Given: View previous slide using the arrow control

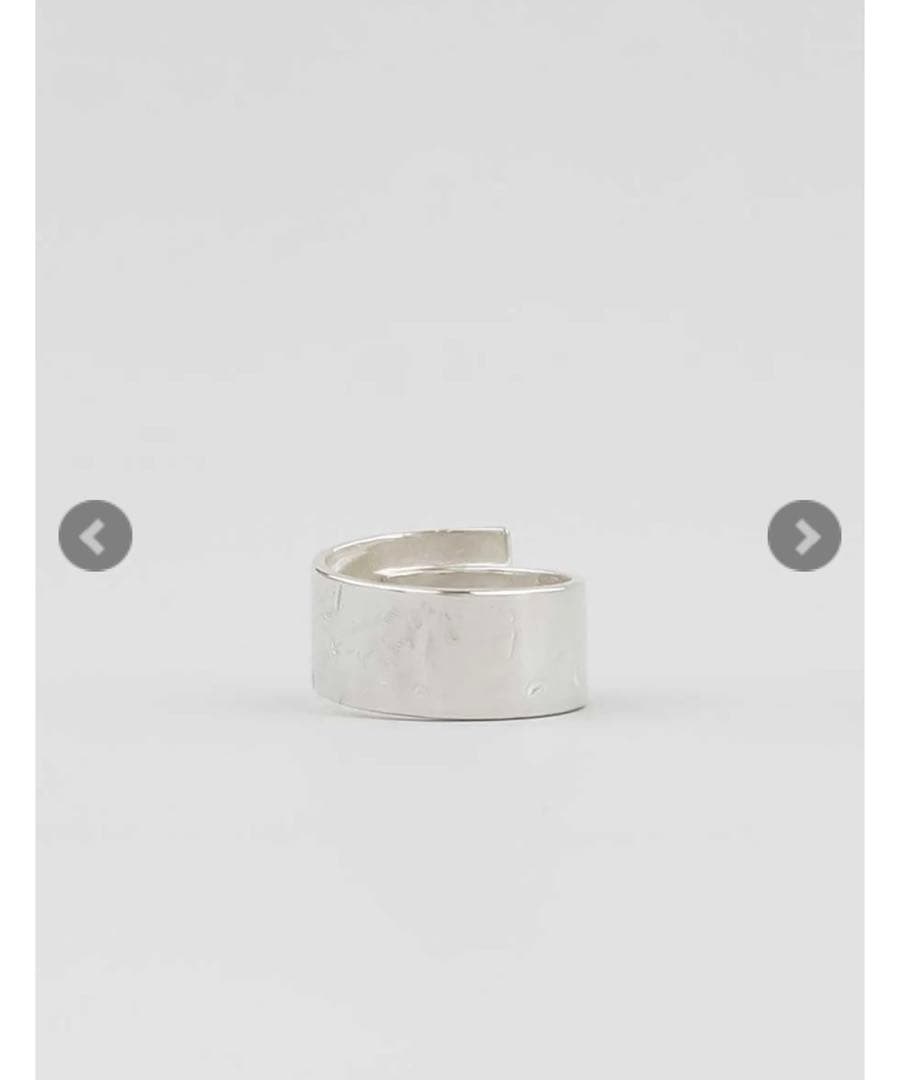Looking at the screenshot, I should [95, 536].
